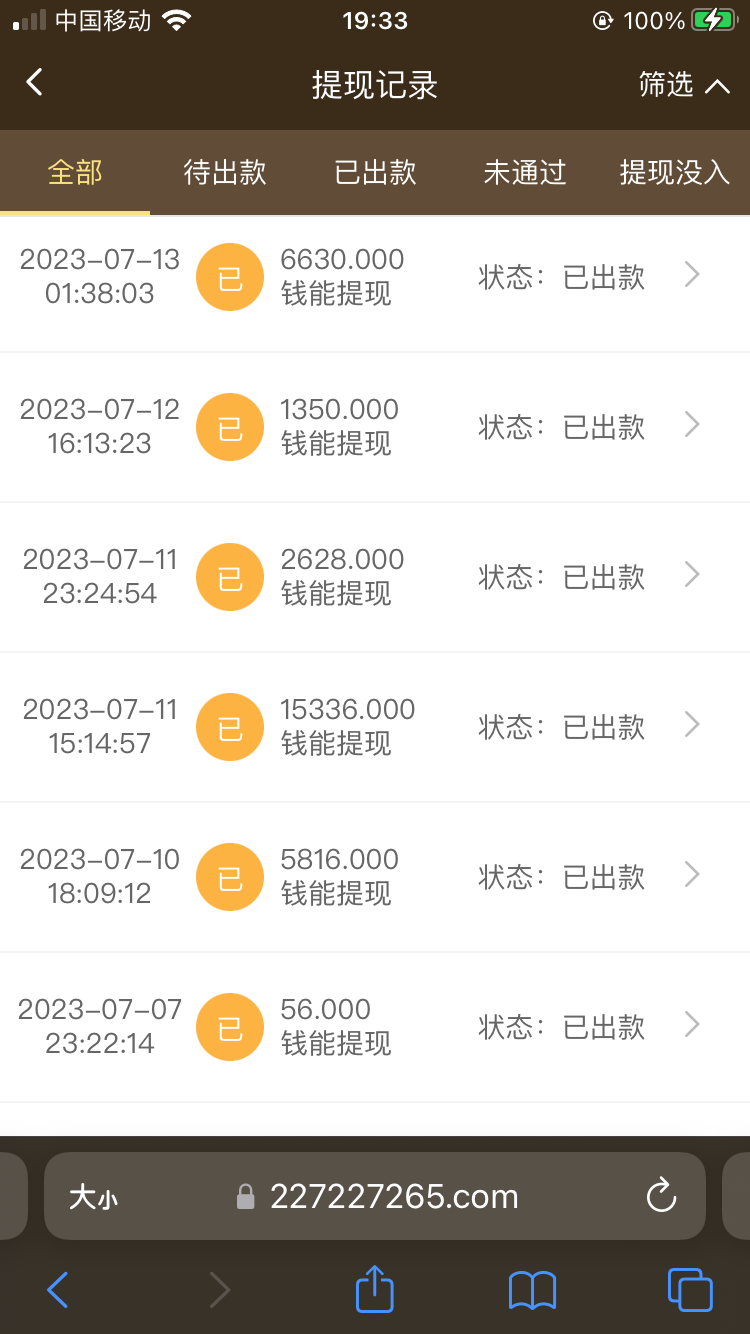Tap the padlock icon in the address bar

242,1196
